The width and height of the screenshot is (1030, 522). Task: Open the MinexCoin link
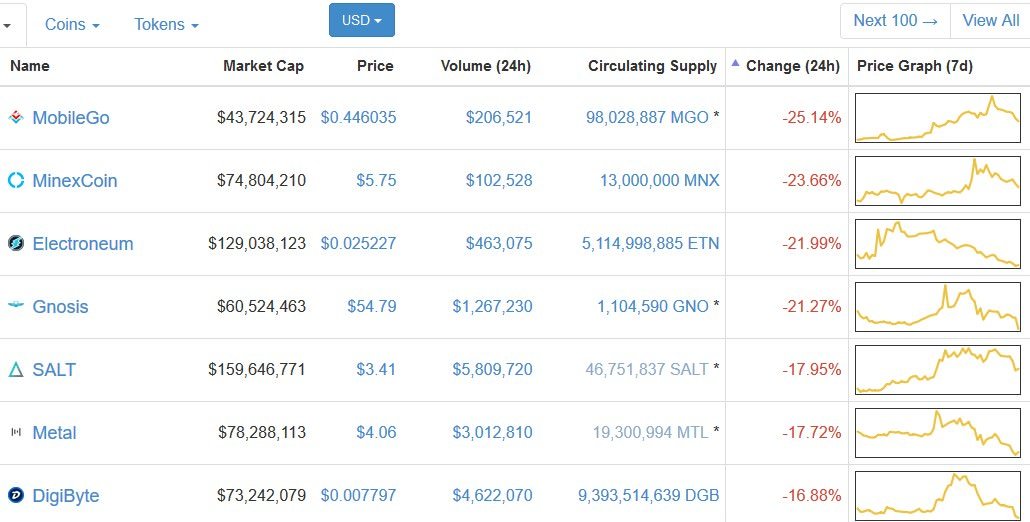pyautogui.click(x=75, y=181)
